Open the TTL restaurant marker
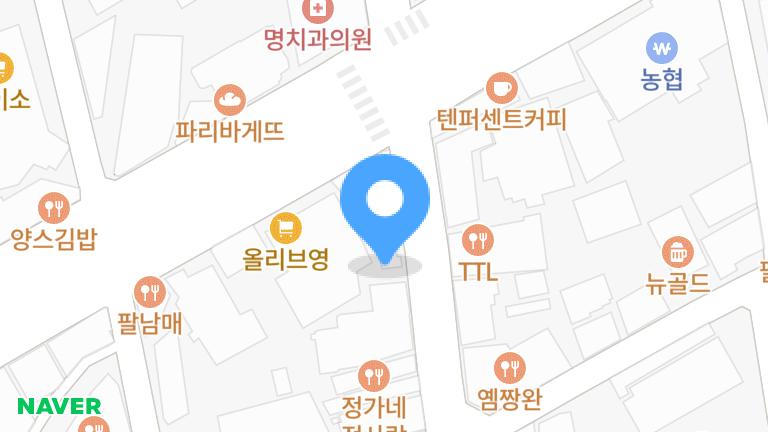The image size is (768, 432). (x=478, y=240)
